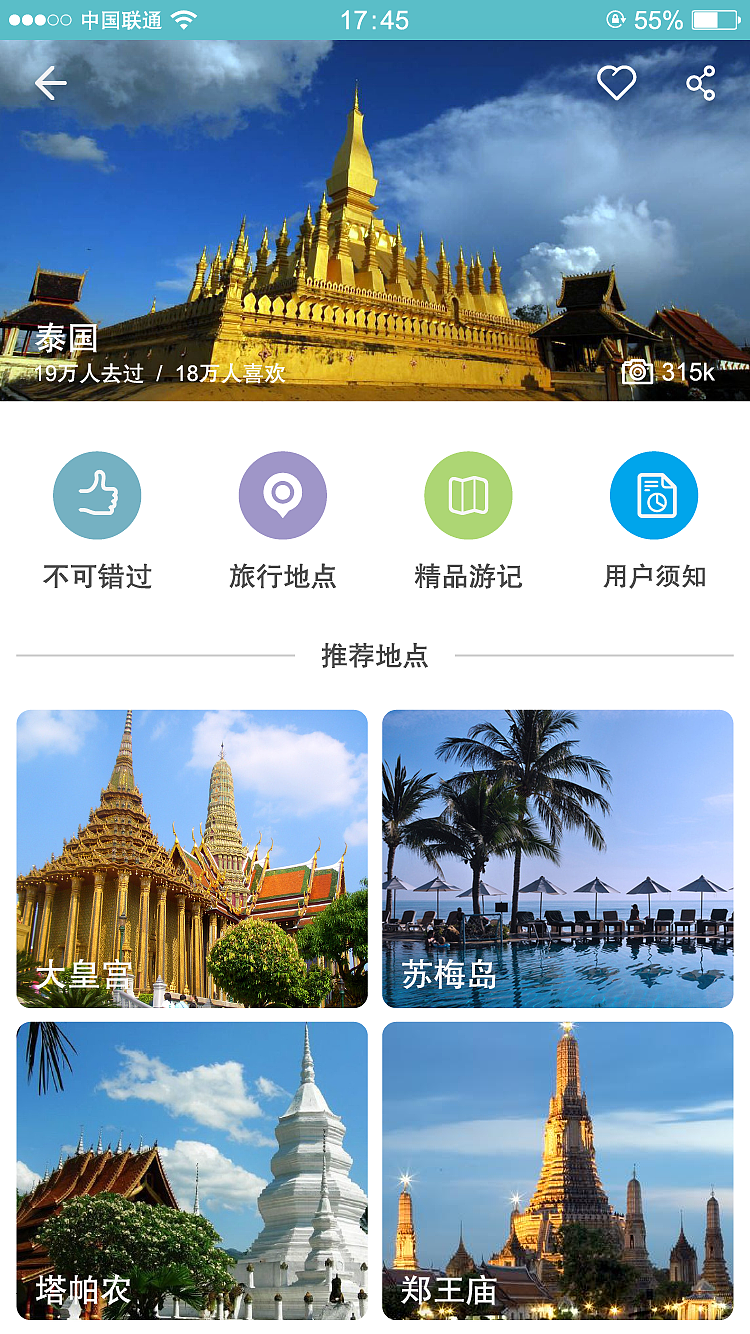
Task: Tap the share icon top right
Action: pos(701,82)
